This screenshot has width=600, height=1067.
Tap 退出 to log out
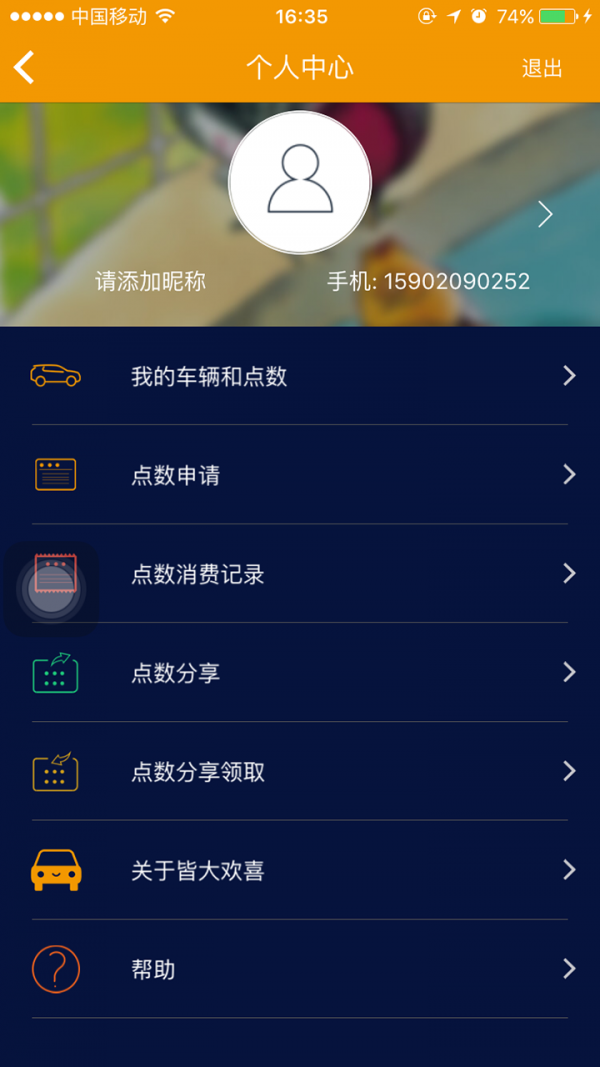coord(542,69)
